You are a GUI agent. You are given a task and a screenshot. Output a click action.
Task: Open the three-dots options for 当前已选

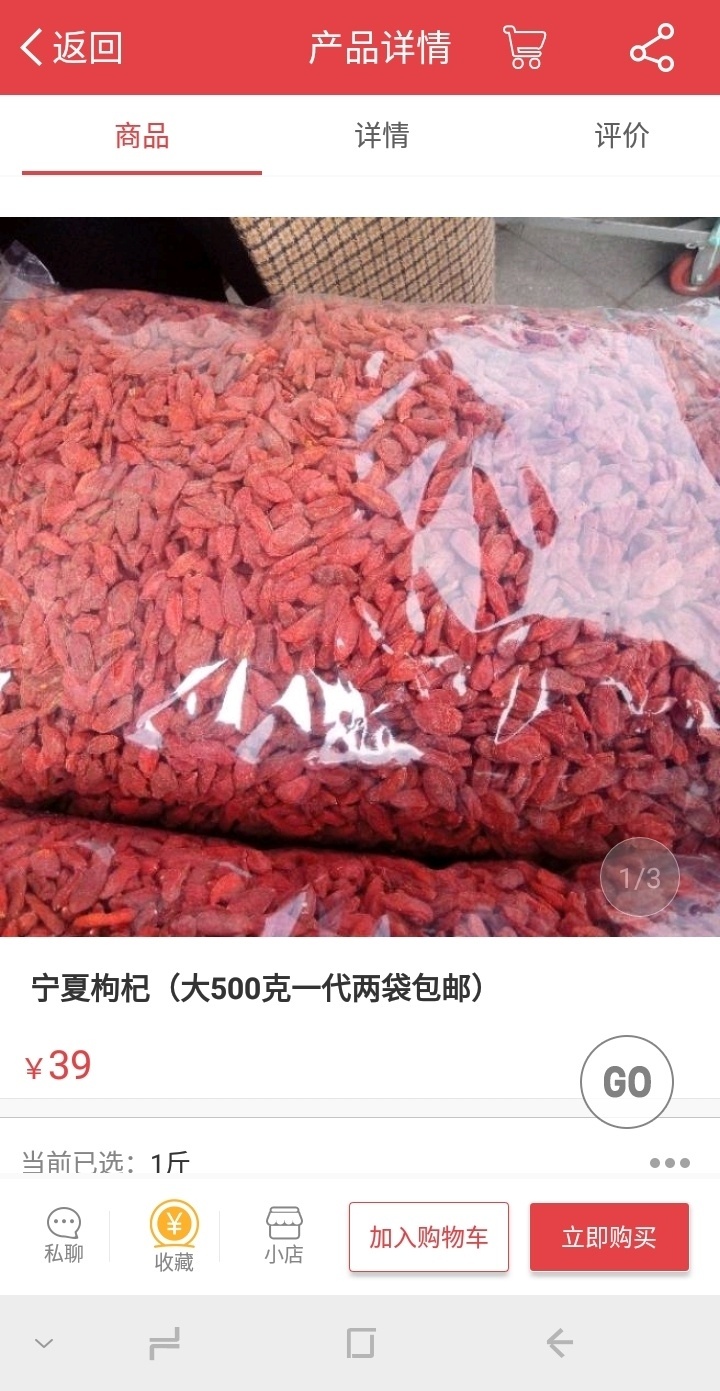pyautogui.click(x=670, y=1163)
